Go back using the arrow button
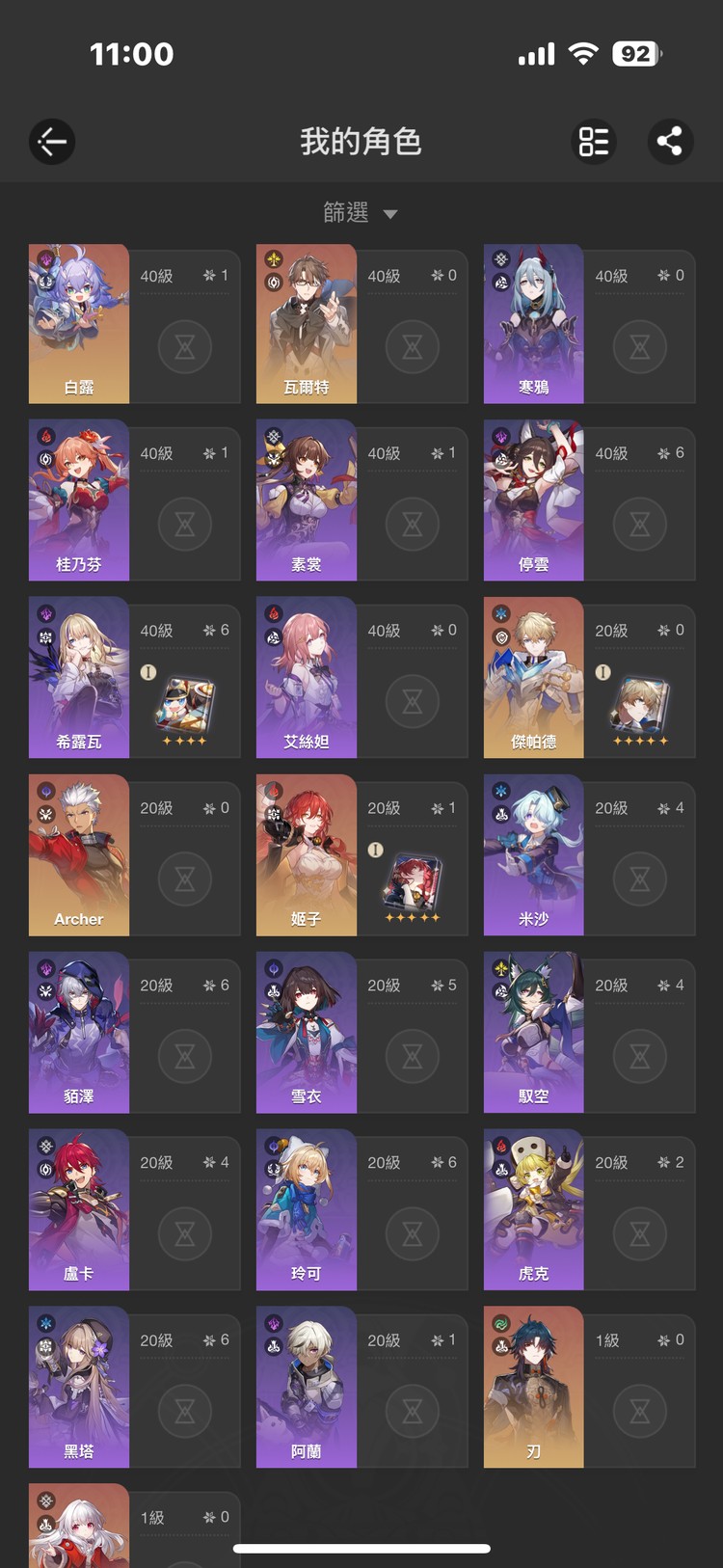Screen dimensions: 723x1568 click(52, 143)
